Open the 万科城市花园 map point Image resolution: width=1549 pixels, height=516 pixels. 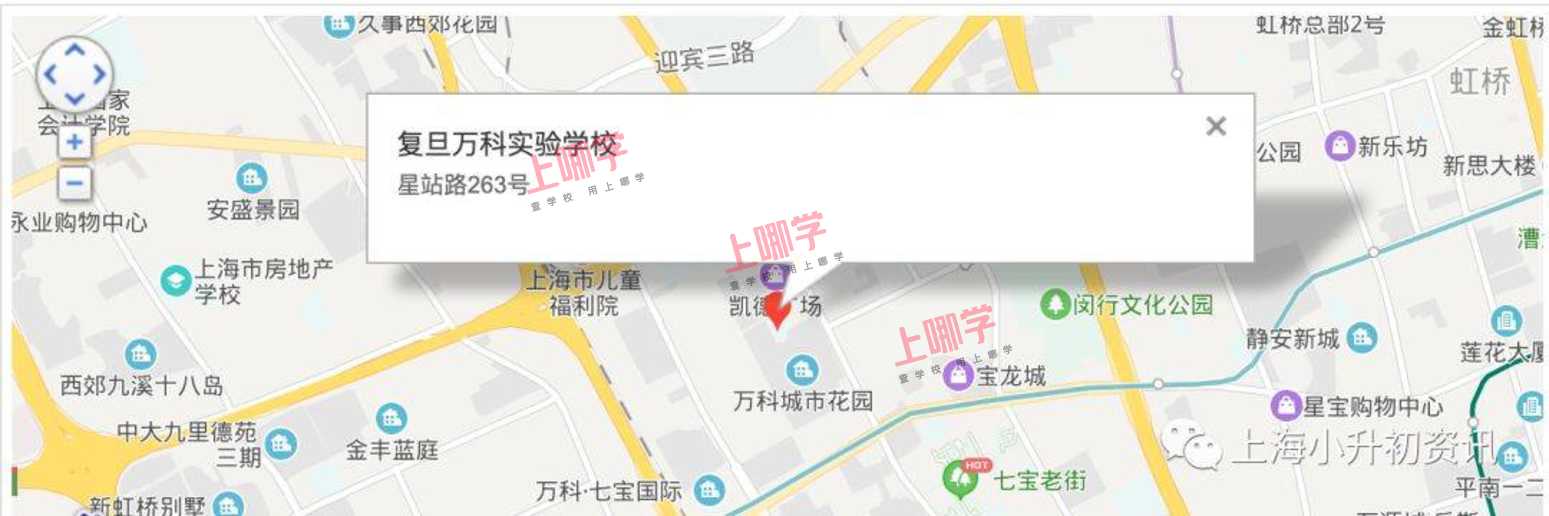tap(802, 371)
